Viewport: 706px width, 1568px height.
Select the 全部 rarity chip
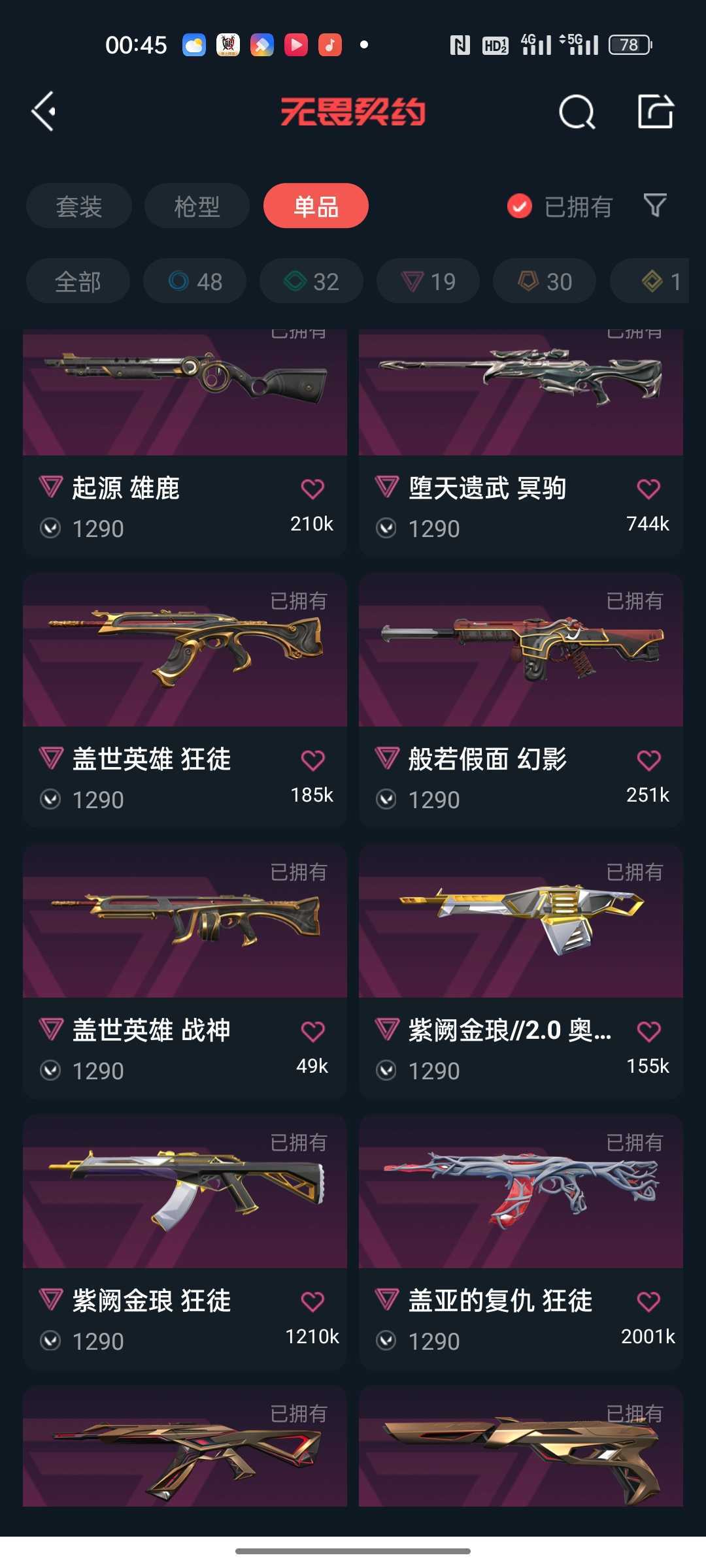(78, 281)
